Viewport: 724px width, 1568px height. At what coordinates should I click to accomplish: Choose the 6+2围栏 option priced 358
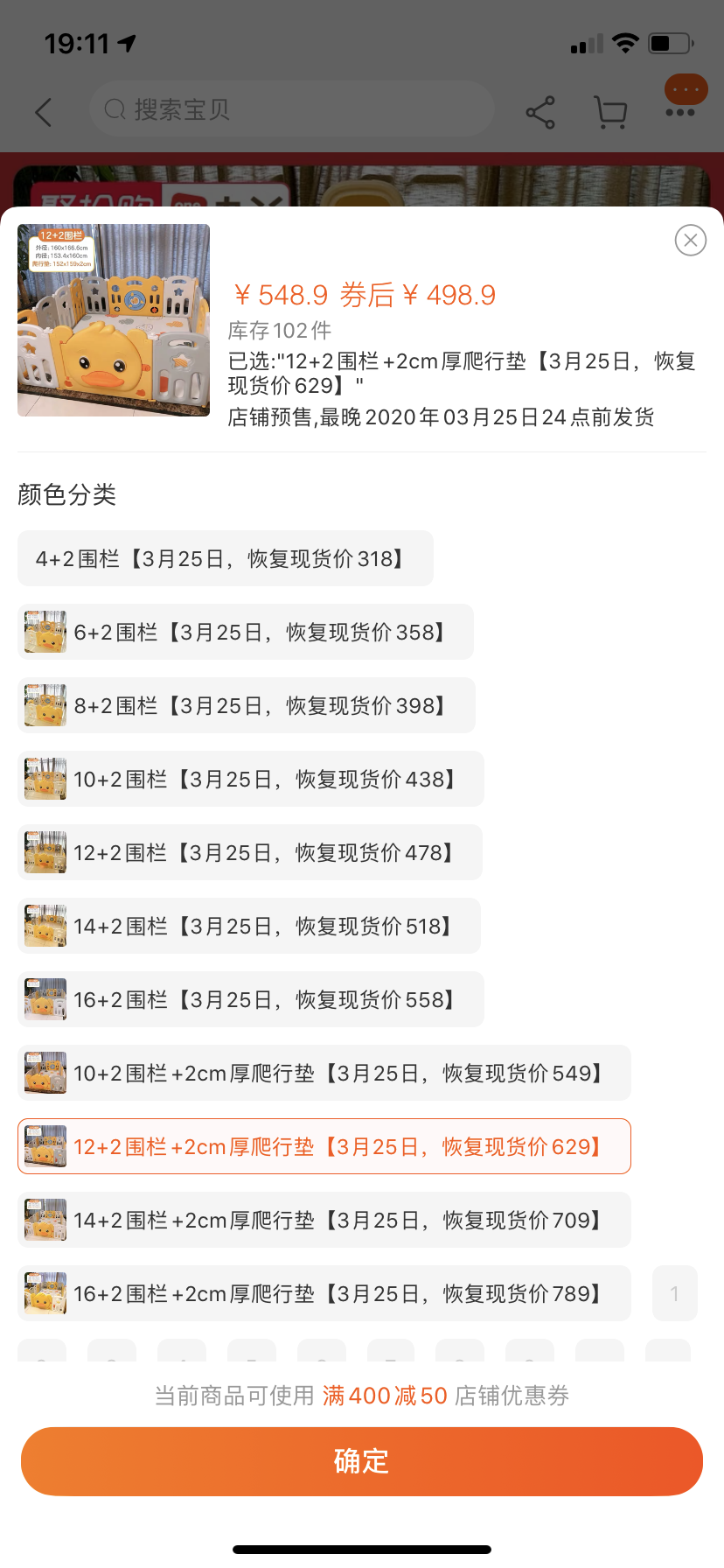point(246,632)
